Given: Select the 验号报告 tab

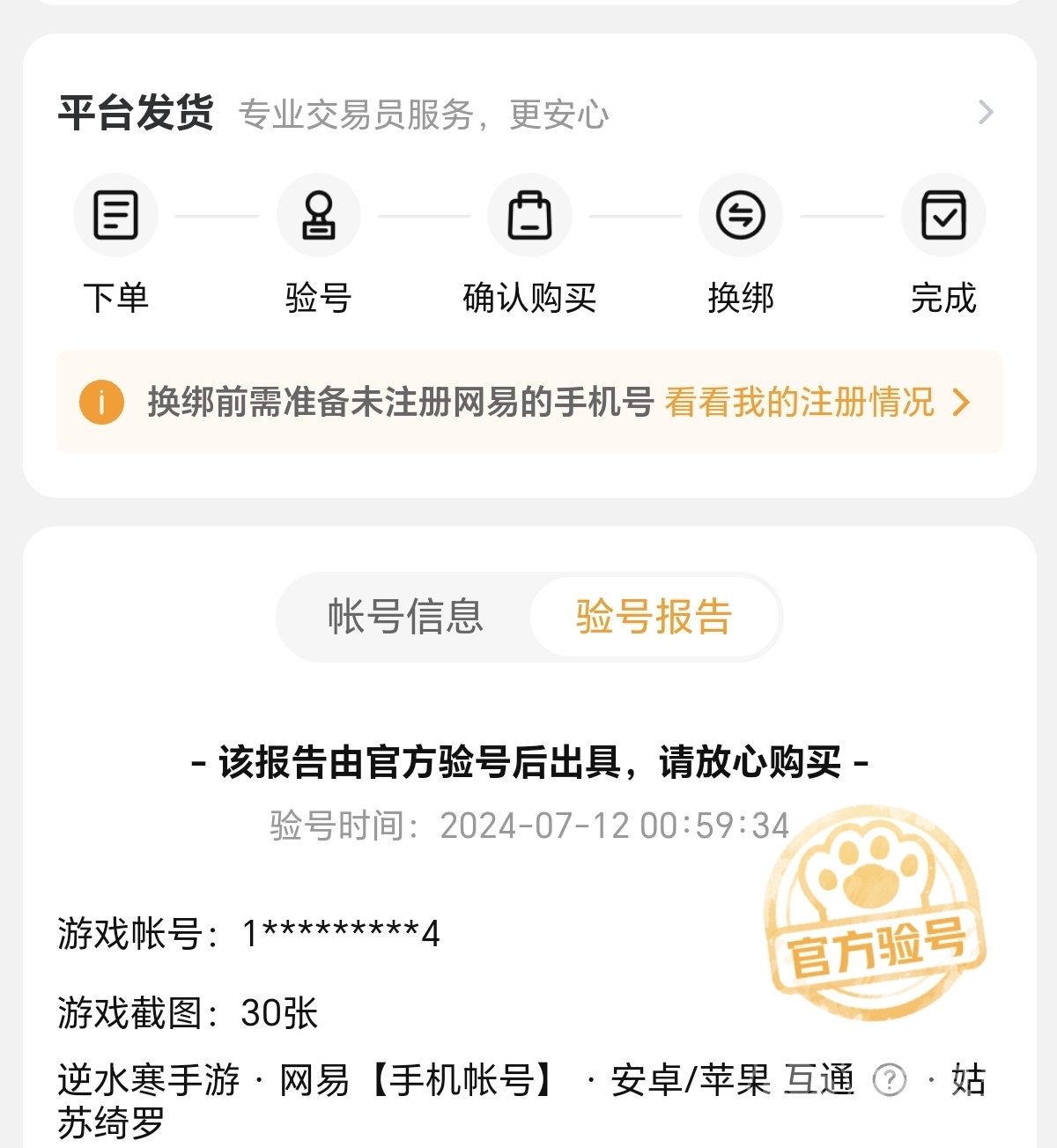Looking at the screenshot, I should click(x=654, y=617).
